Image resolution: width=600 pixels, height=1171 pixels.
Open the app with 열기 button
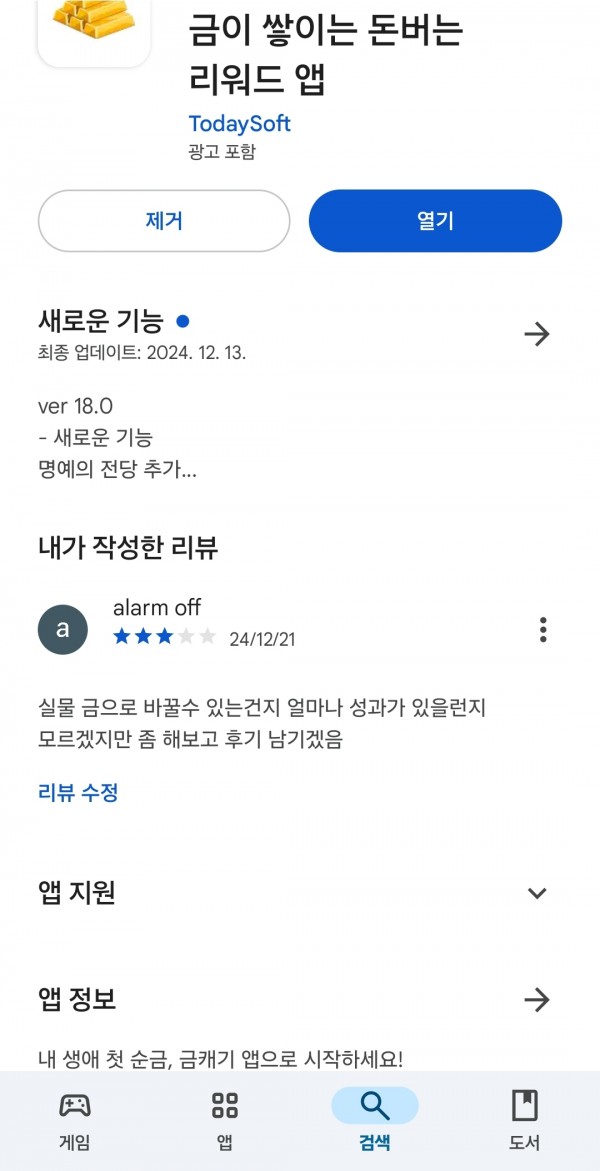click(x=435, y=221)
